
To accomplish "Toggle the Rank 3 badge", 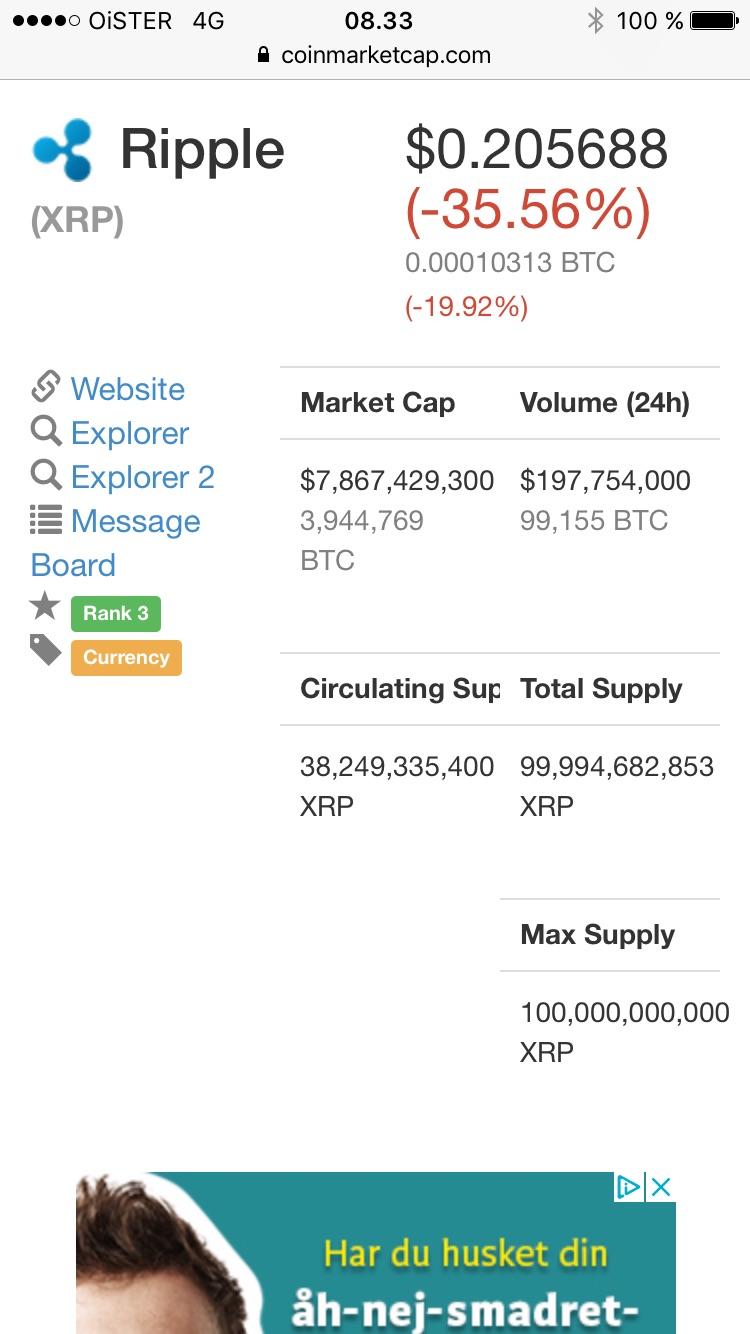I will click(x=115, y=612).
